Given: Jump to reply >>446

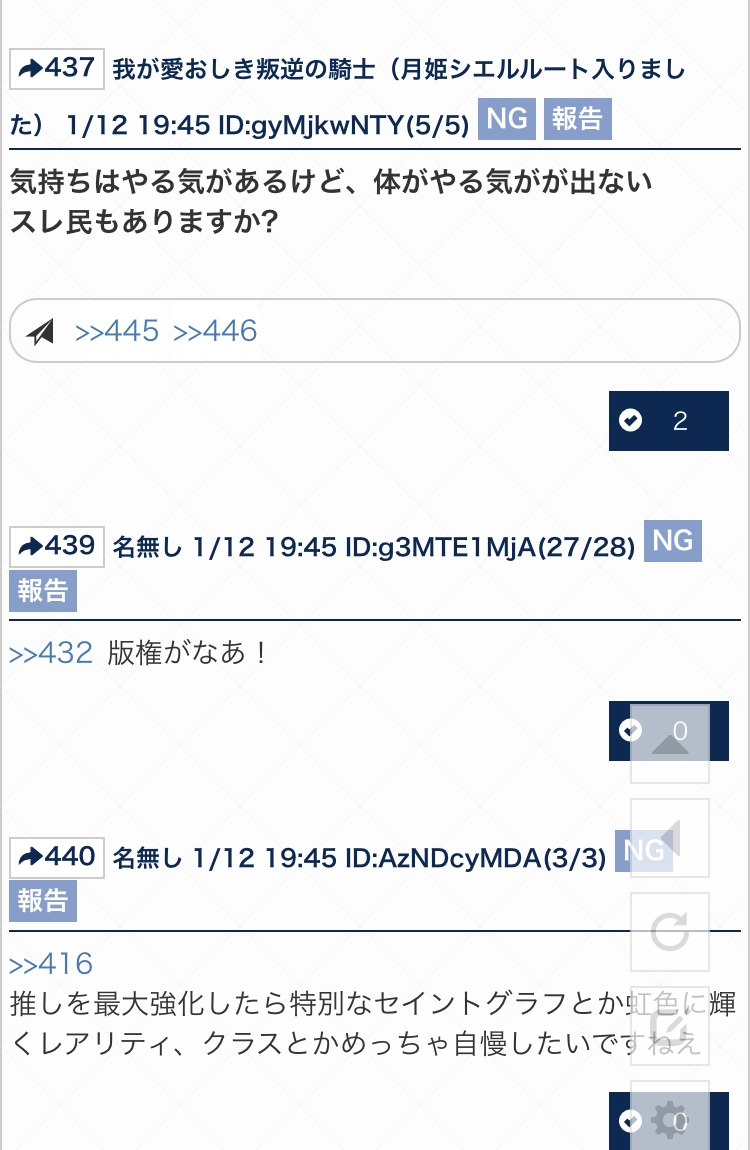Looking at the screenshot, I should 215,331.
